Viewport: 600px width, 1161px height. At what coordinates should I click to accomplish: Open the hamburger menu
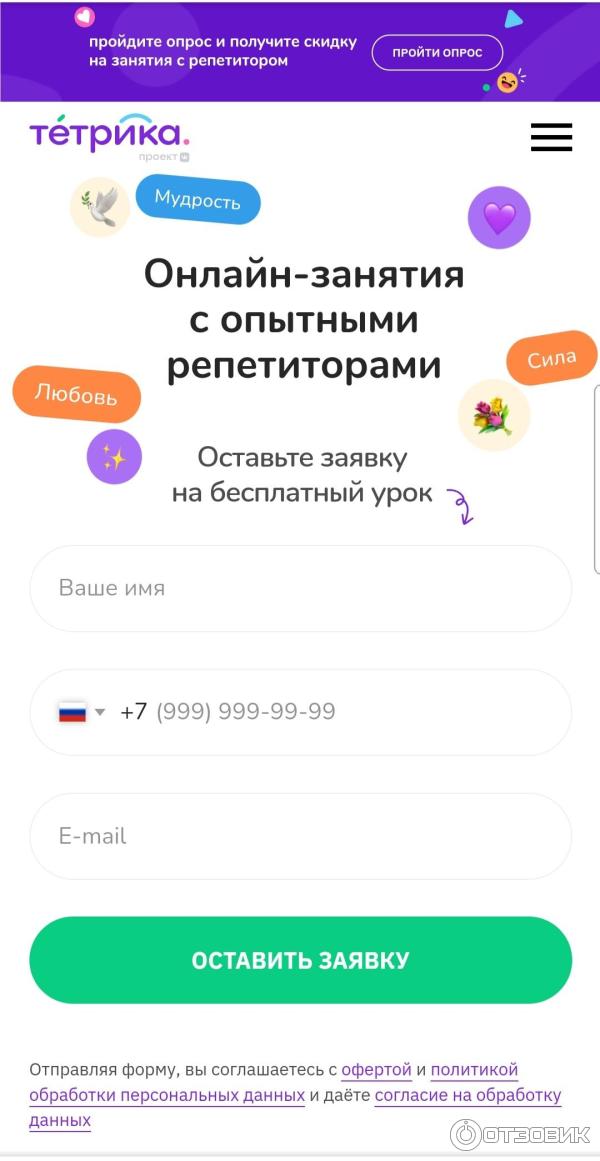551,137
